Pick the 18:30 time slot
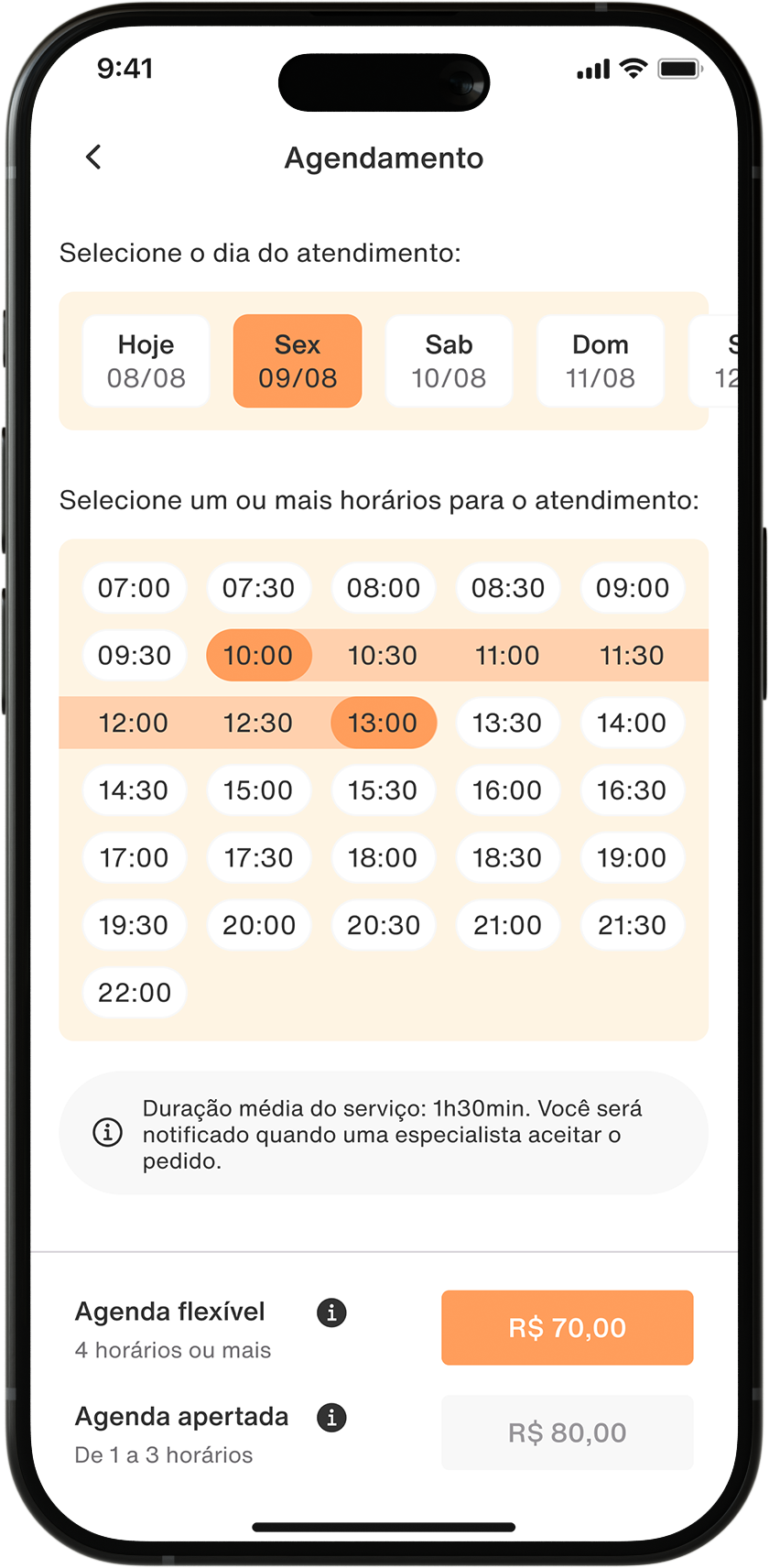The width and height of the screenshot is (769, 1568). coord(508,858)
